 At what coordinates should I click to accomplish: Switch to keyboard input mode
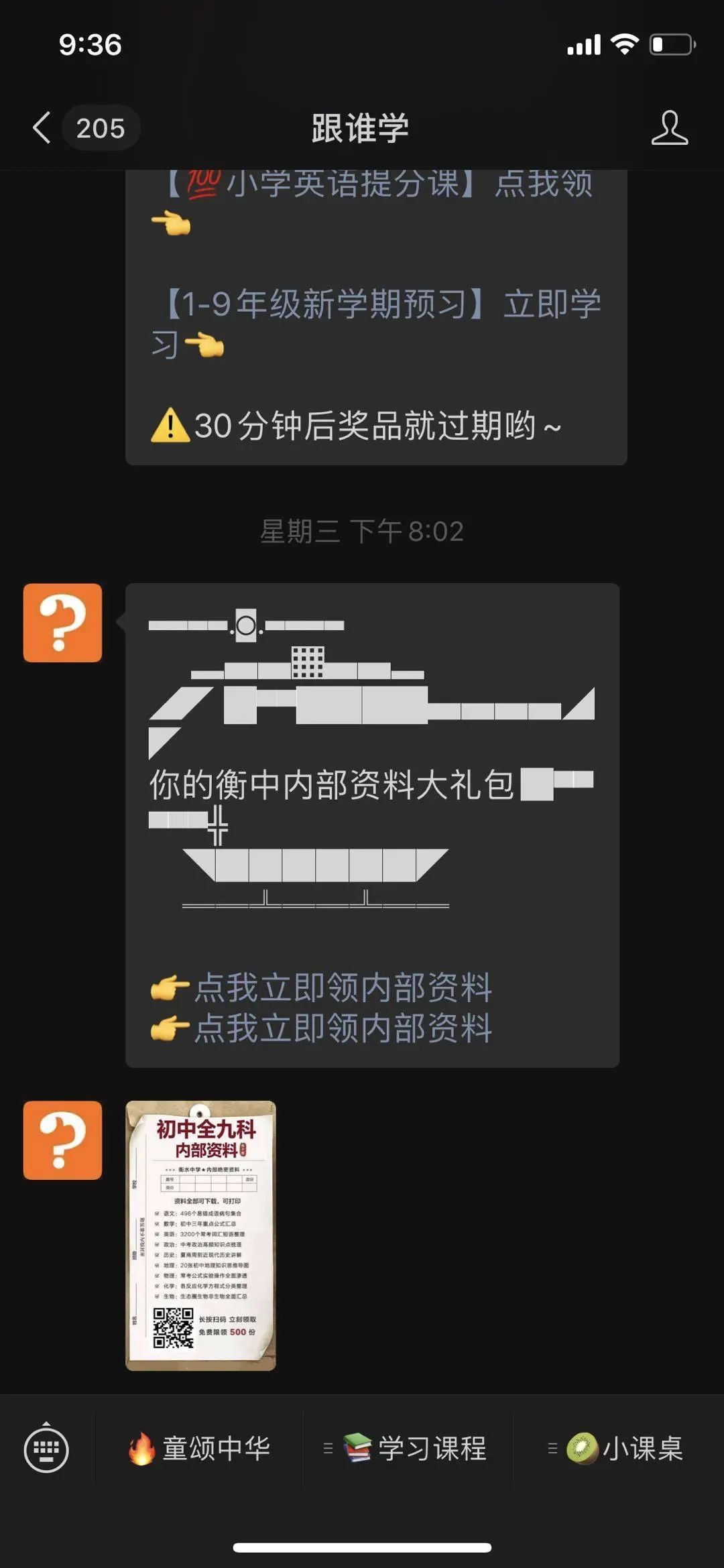[46, 1449]
